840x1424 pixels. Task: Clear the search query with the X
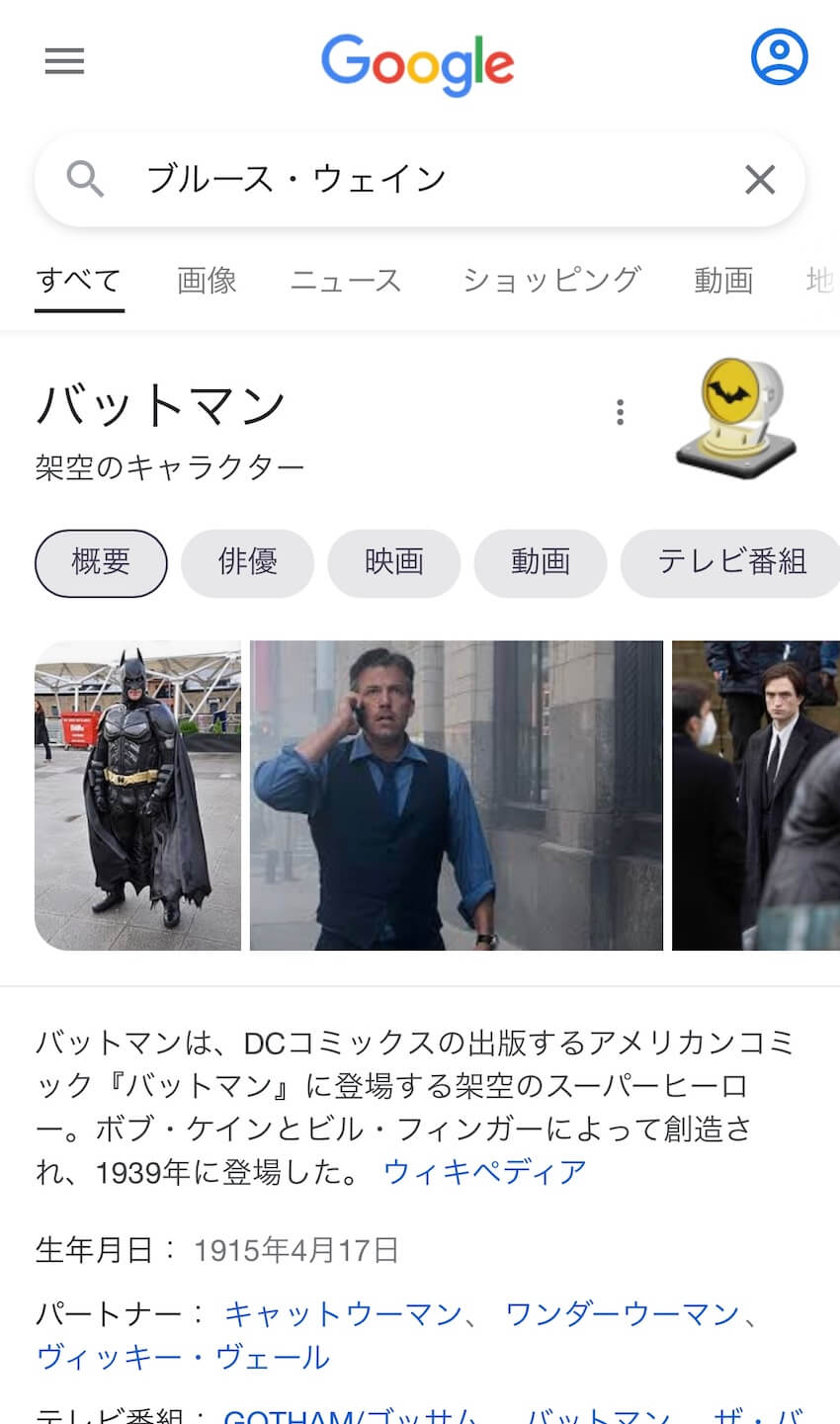[759, 180]
